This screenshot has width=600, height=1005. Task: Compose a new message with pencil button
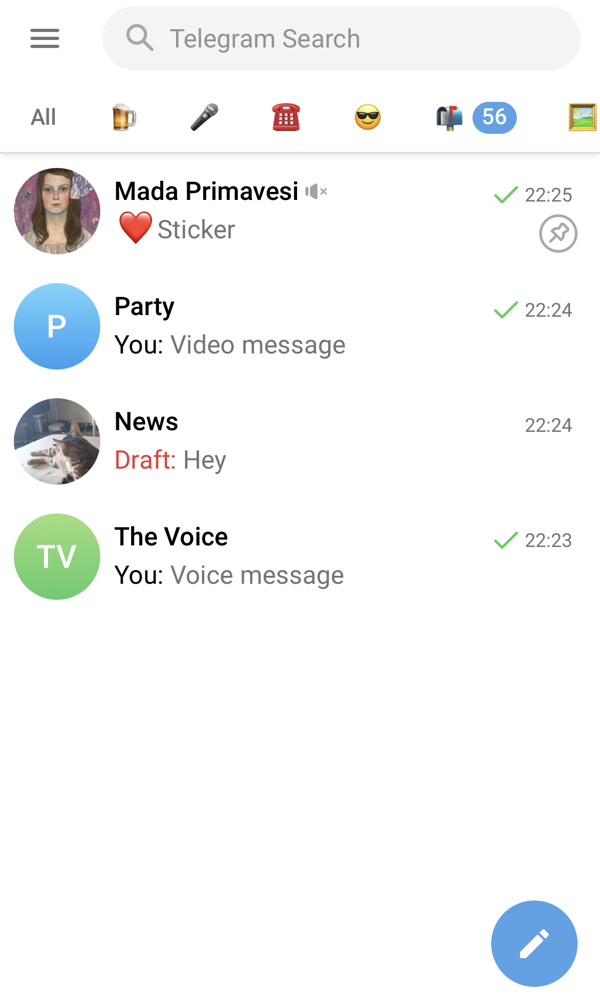click(x=534, y=943)
